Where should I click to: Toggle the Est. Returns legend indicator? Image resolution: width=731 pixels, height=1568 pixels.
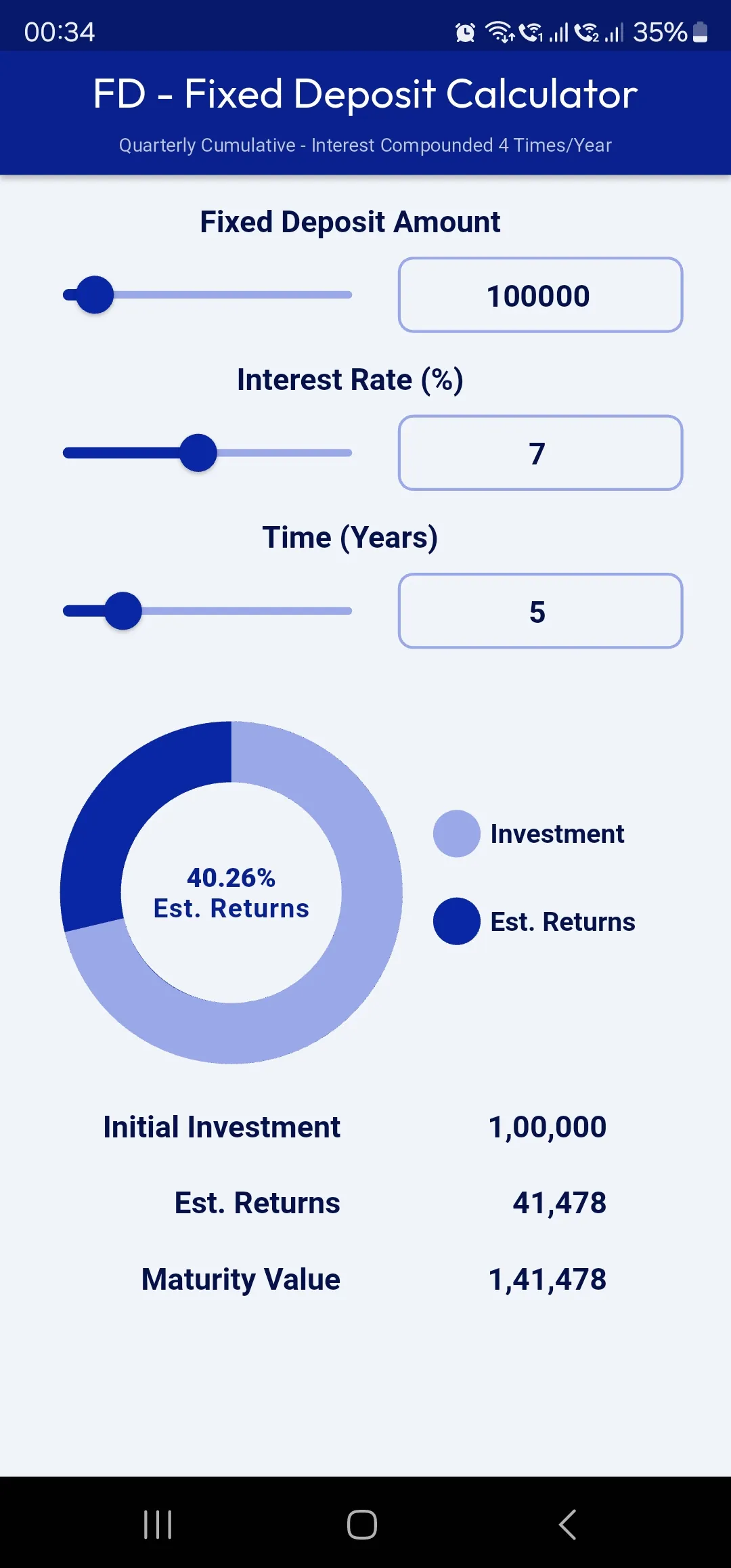pyautogui.click(x=456, y=921)
